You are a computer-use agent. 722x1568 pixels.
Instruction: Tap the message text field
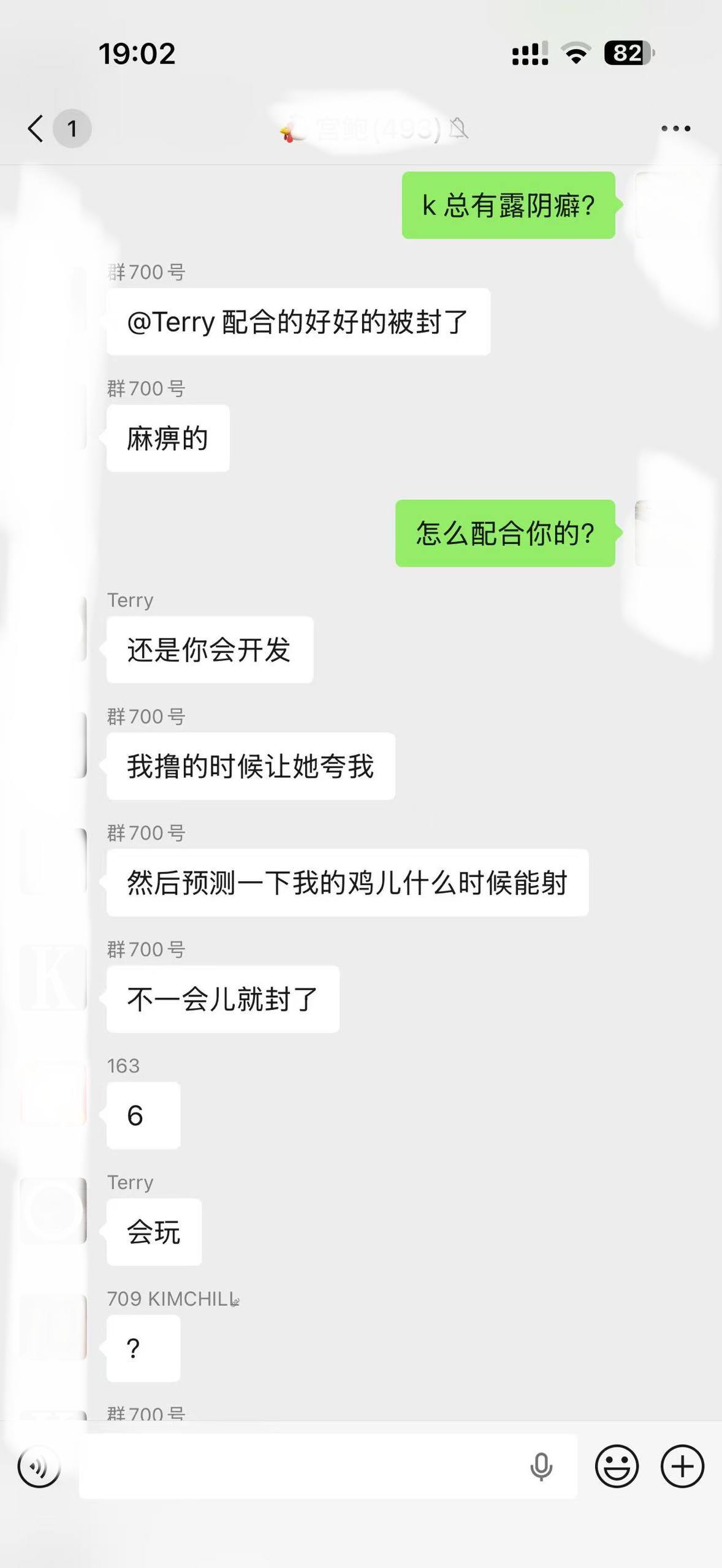300,1466
